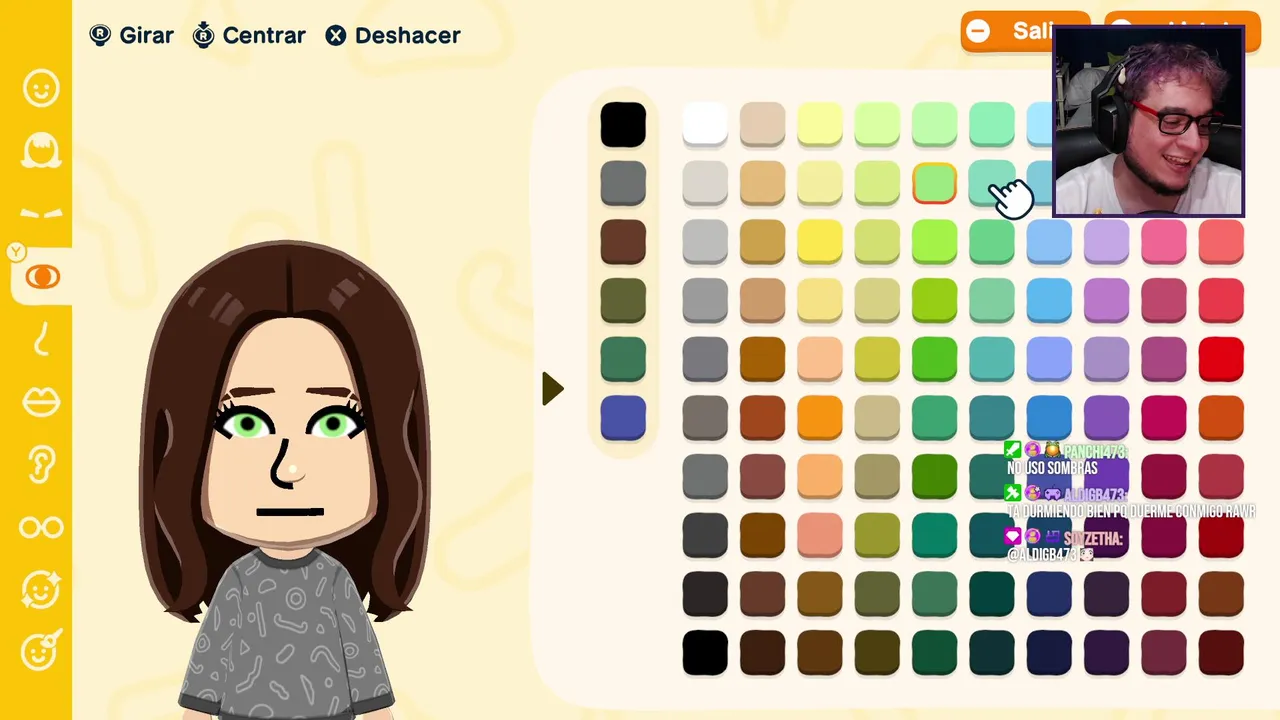Tap the brown arrow beside the palette

point(552,389)
